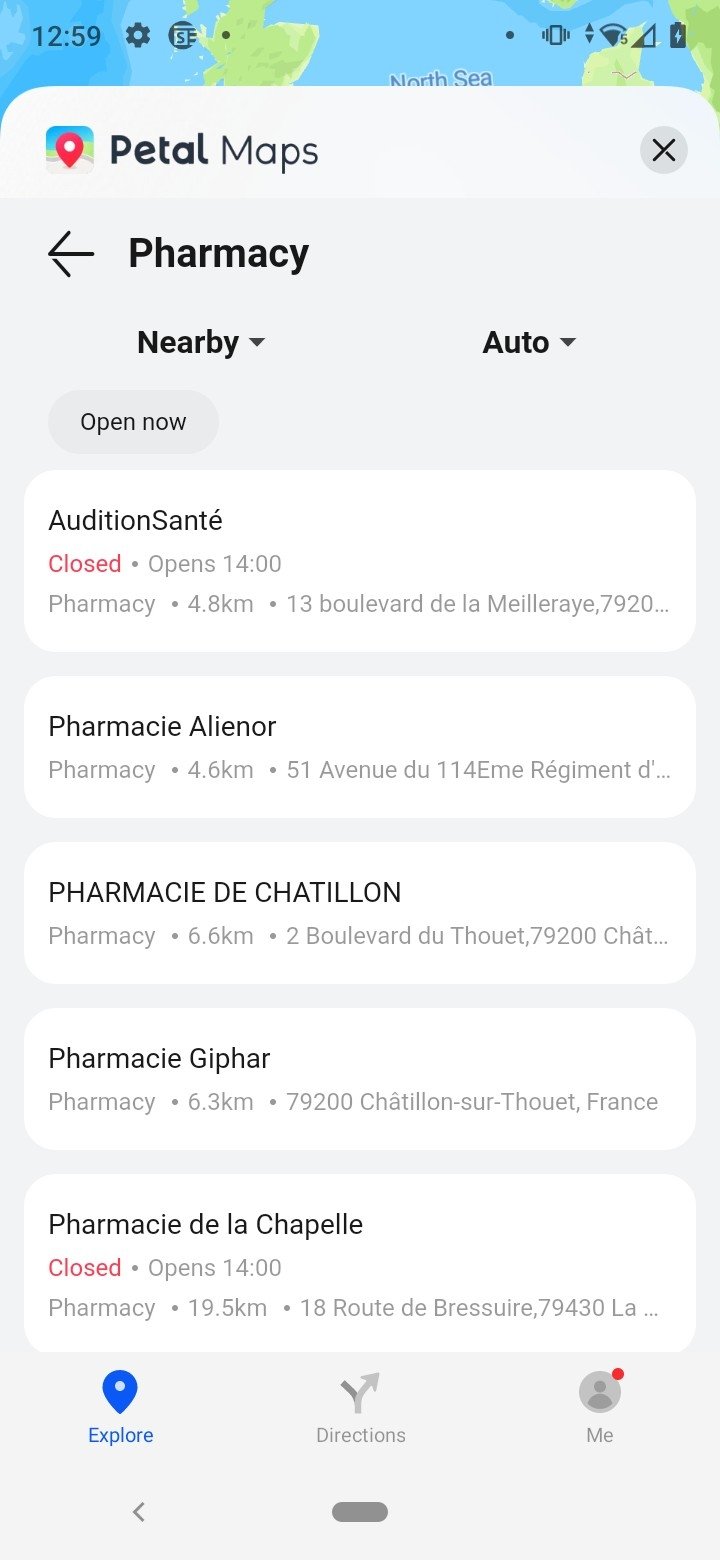The width and height of the screenshot is (720, 1560).
Task: Go back from the Pharmacy results
Action: point(71,254)
